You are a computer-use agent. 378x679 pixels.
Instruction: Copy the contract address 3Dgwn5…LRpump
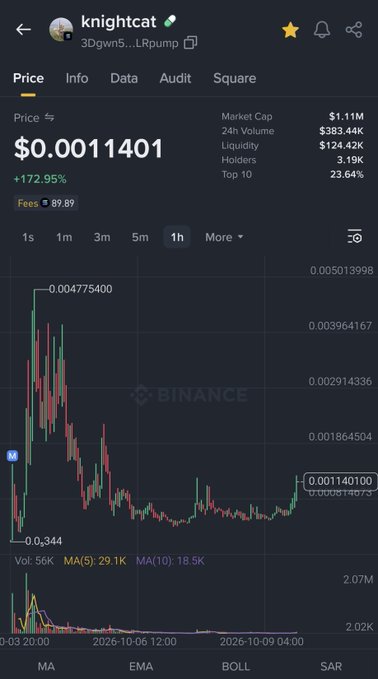tap(191, 43)
